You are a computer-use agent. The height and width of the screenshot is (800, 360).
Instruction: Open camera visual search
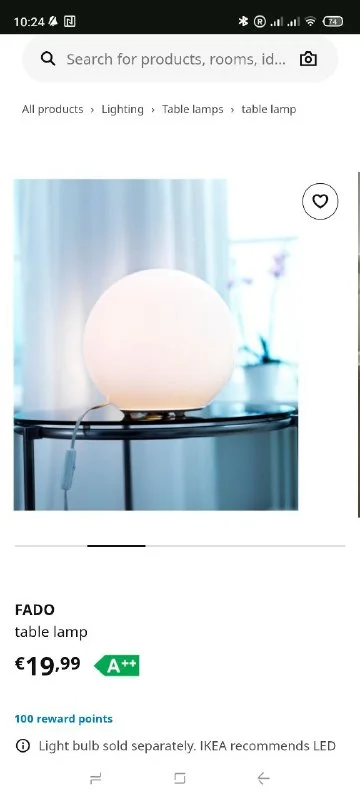click(x=308, y=59)
